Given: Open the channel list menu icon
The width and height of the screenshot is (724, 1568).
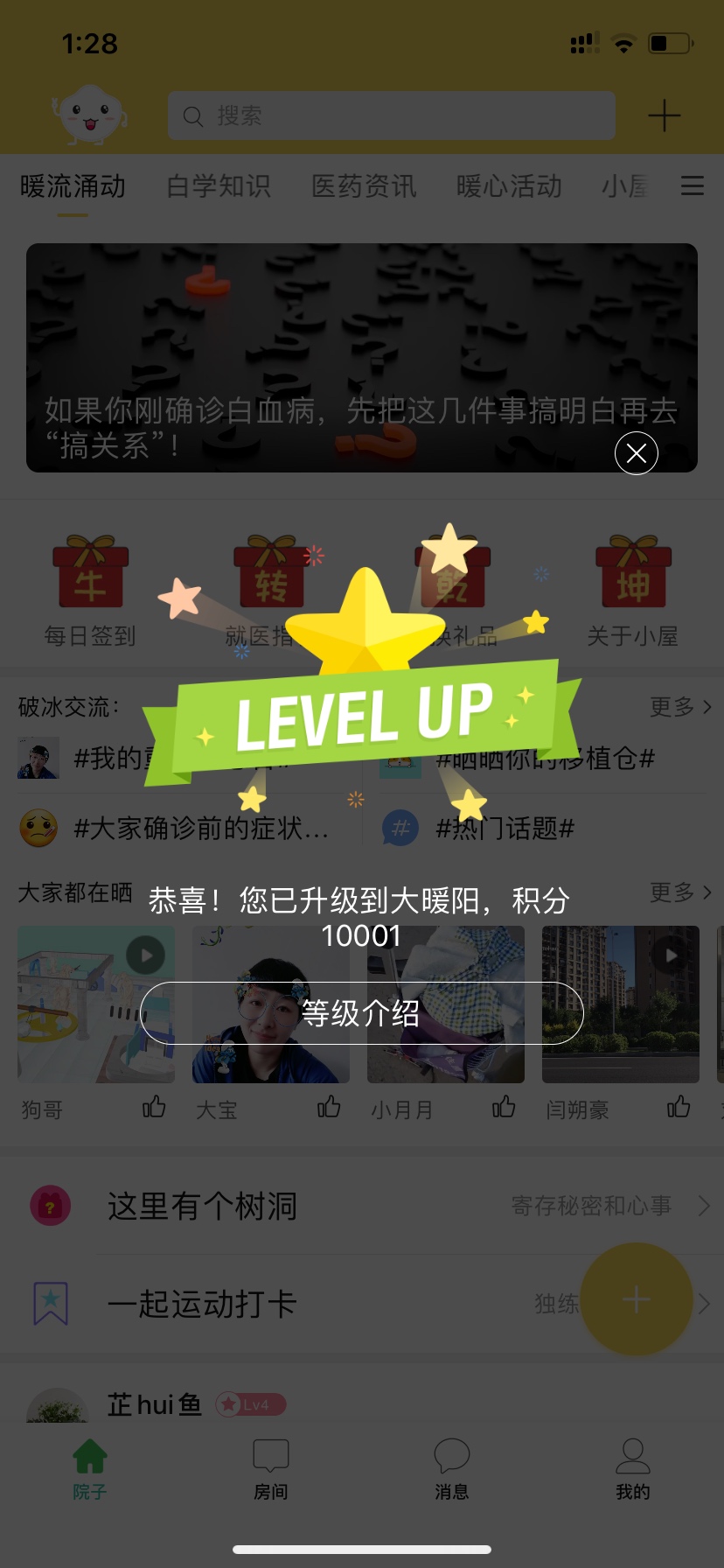Looking at the screenshot, I should coord(692,186).
